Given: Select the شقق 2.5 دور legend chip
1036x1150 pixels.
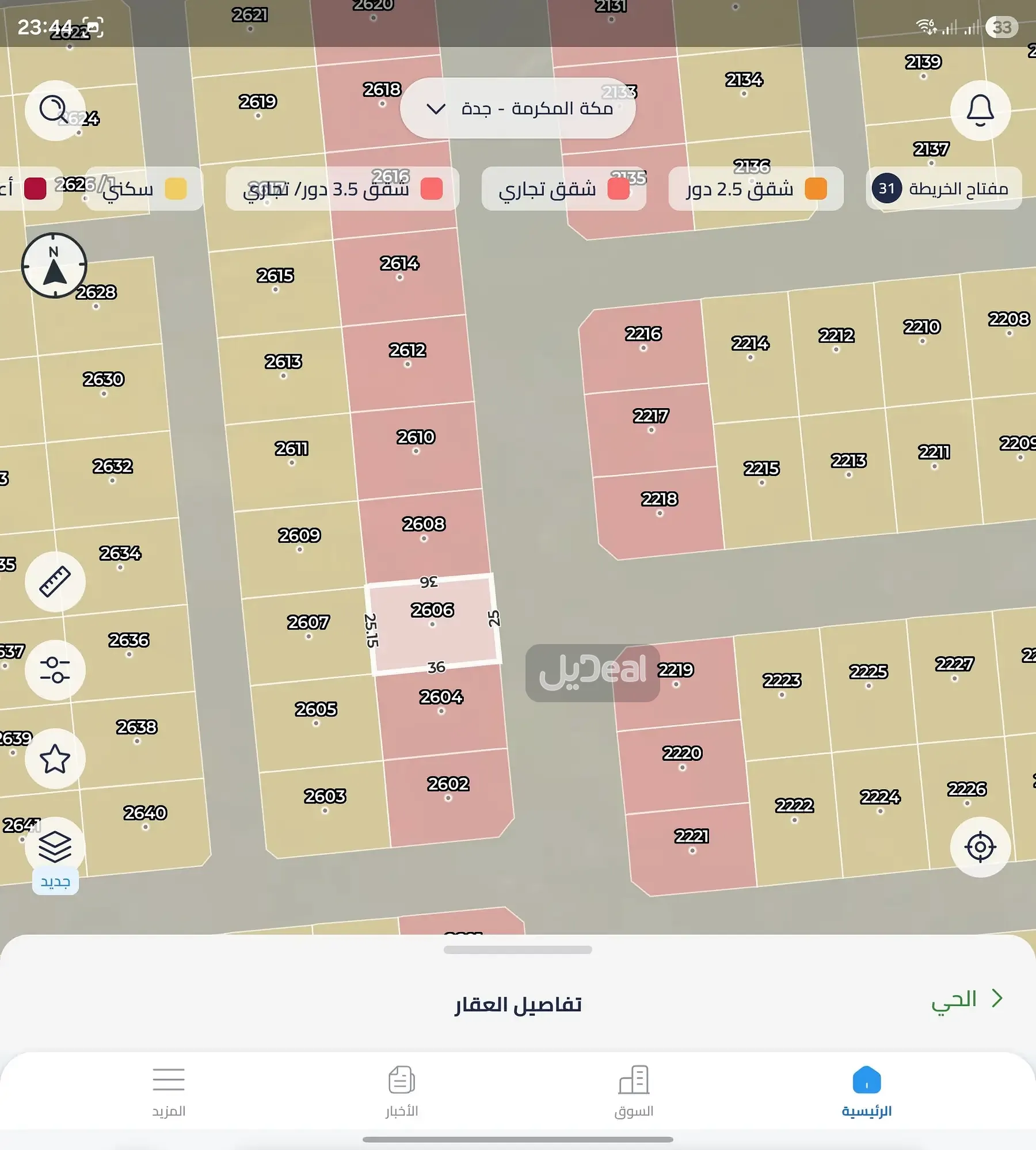Looking at the screenshot, I should click(x=755, y=189).
